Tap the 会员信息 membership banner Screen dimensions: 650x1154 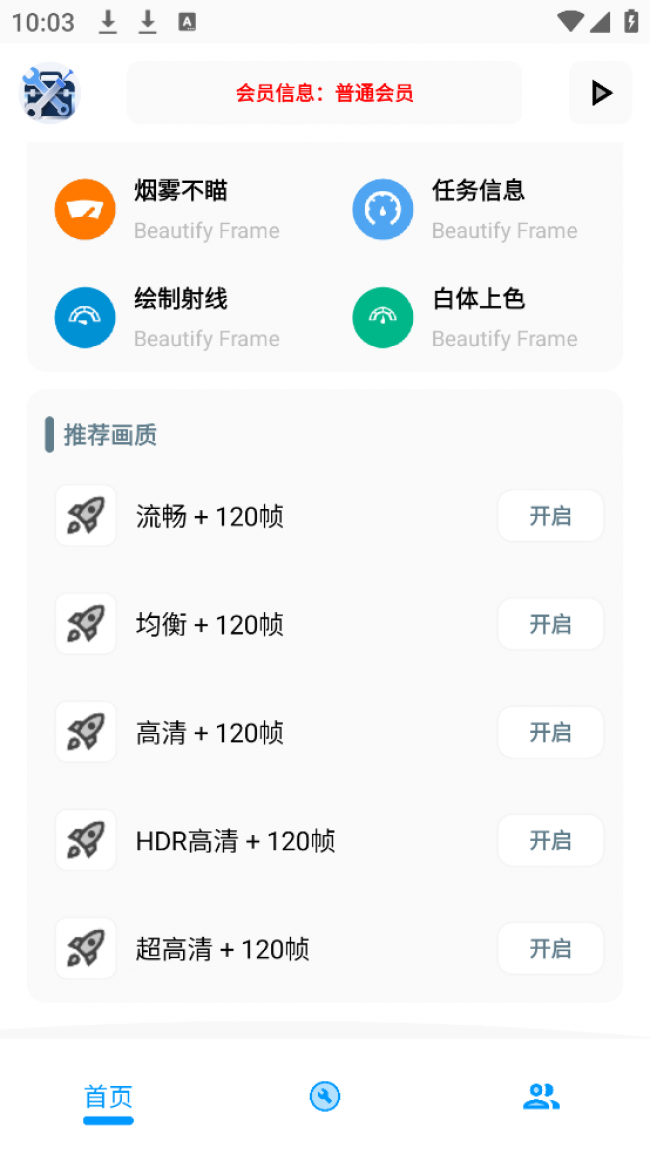click(x=324, y=93)
